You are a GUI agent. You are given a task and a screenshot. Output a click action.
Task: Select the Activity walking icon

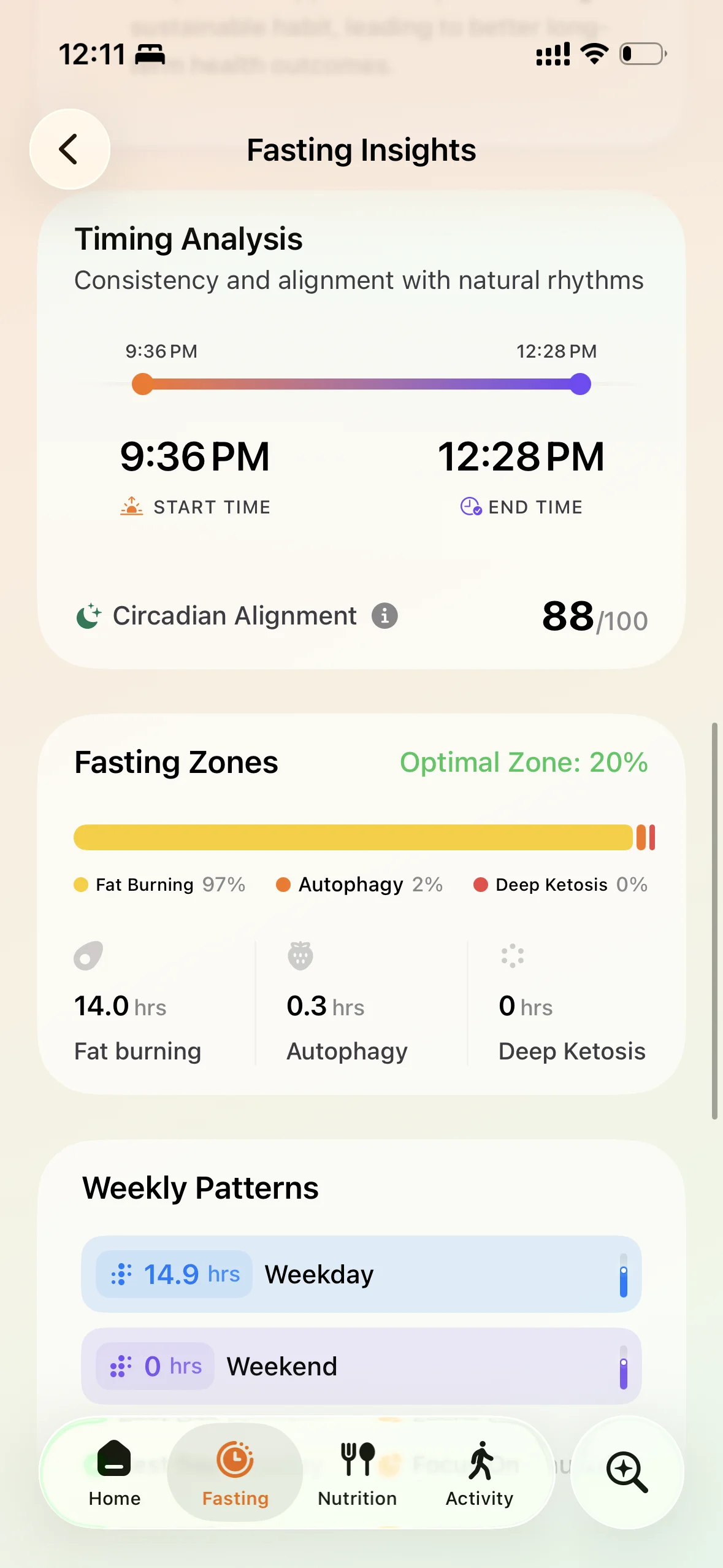tap(480, 1460)
